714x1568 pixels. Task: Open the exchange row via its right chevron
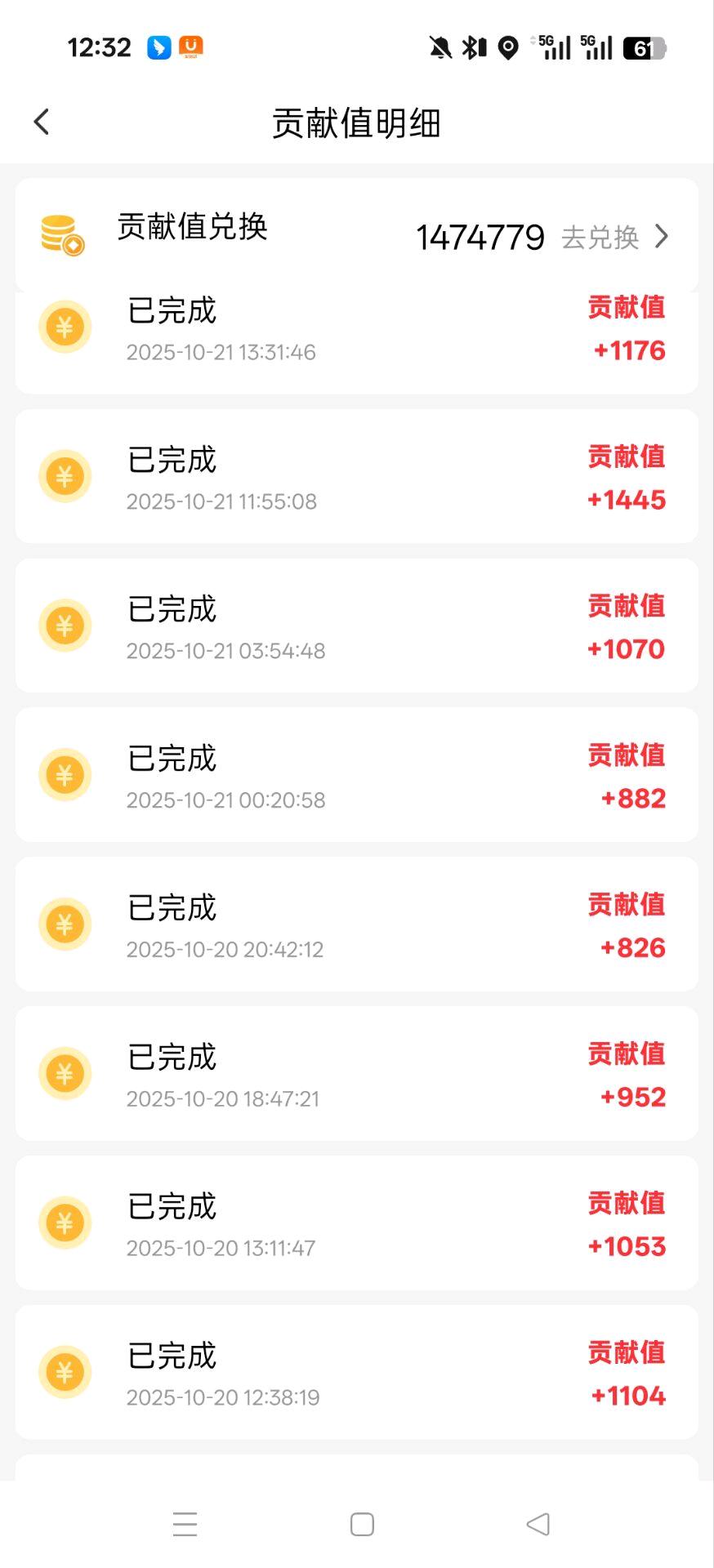pos(663,236)
